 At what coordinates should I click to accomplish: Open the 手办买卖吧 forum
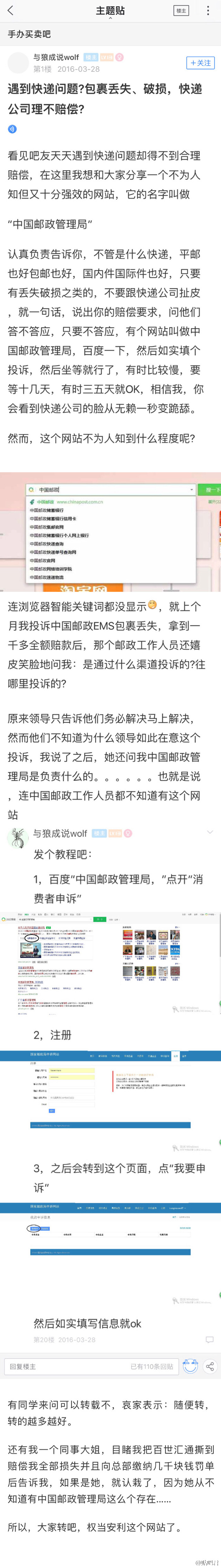click(29, 34)
